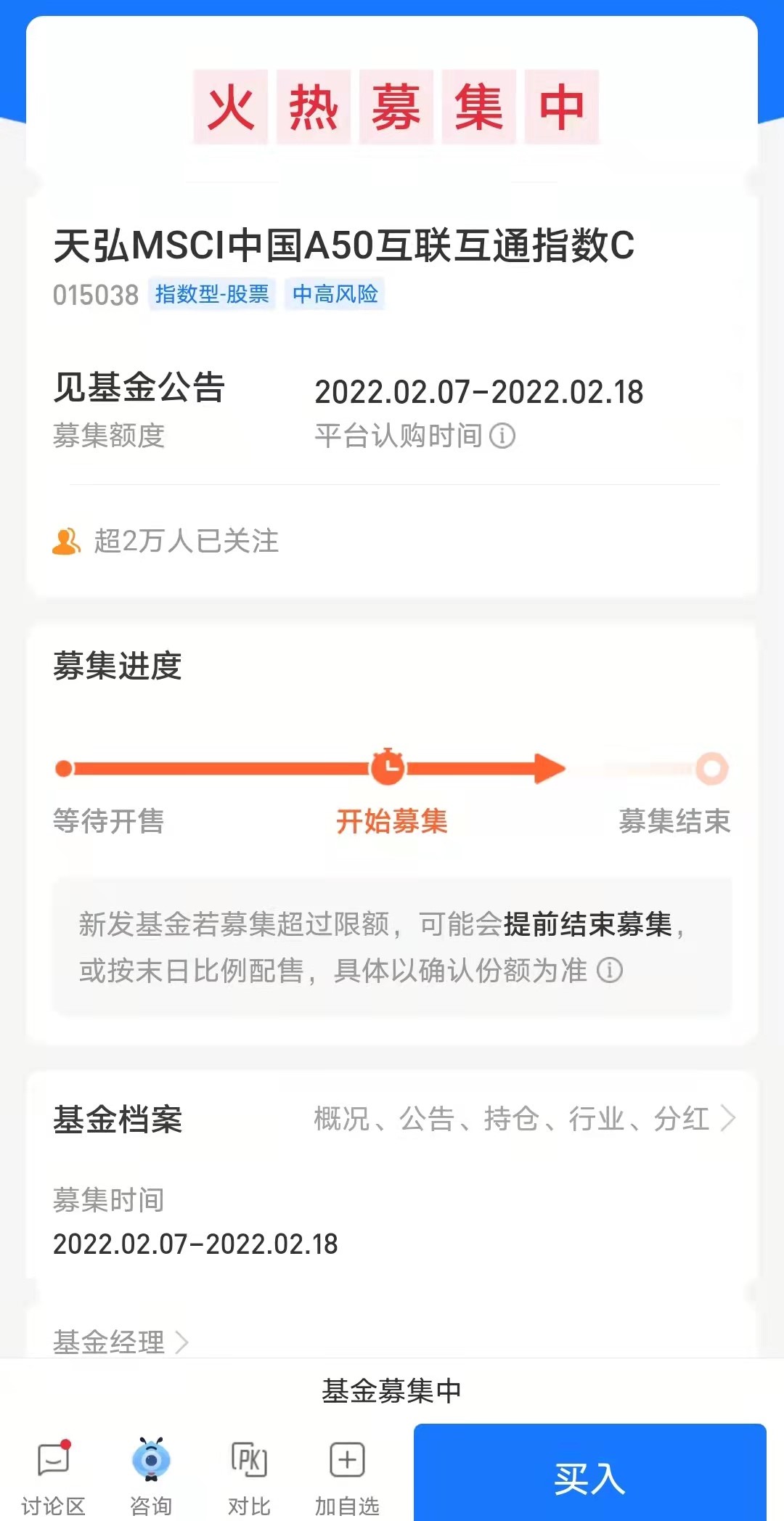Viewport: 784px width, 1521px height.
Task: Click the fund name 天弘MSCI中国A50互联互通指数C
Action: [343, 247]
